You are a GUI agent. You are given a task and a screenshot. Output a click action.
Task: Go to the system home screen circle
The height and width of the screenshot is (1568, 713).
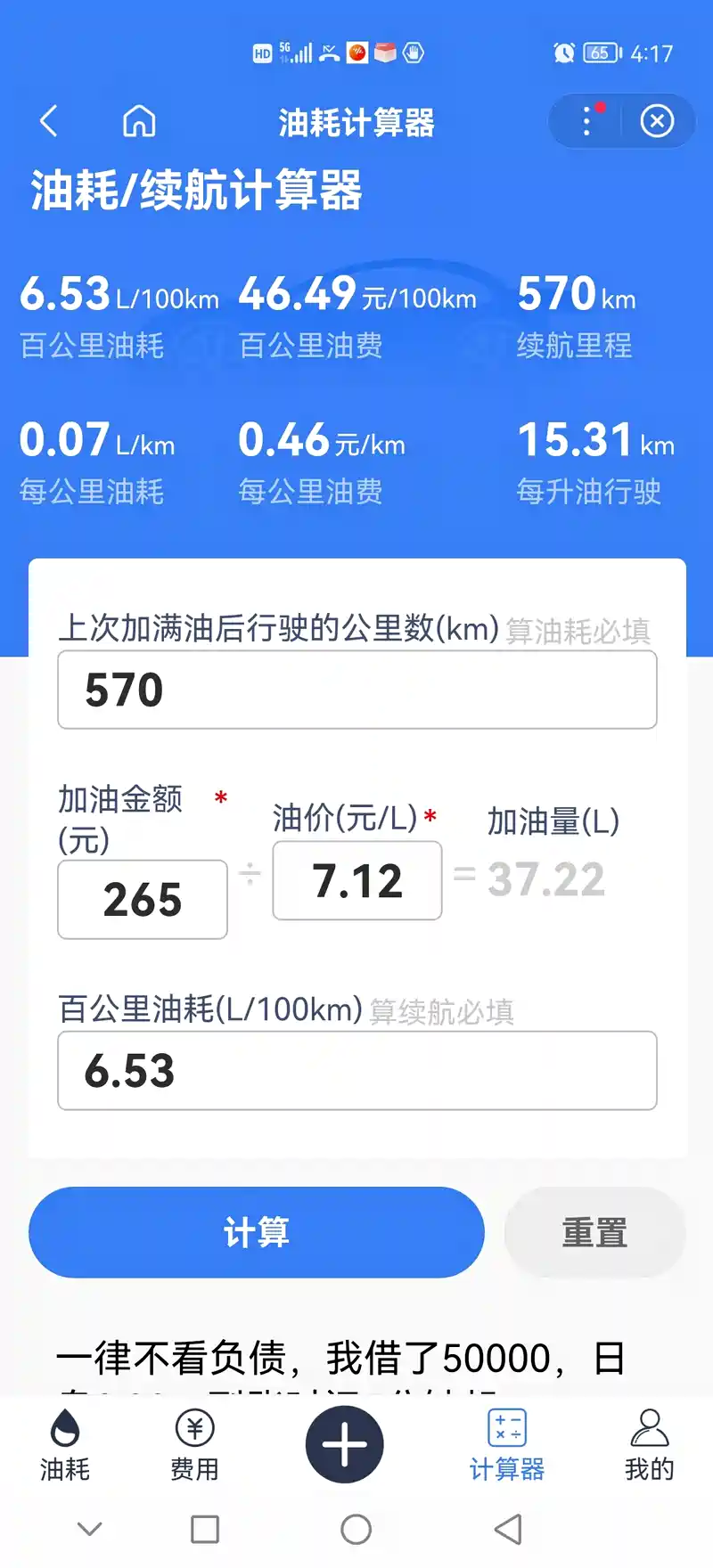tap(356, 1530)
